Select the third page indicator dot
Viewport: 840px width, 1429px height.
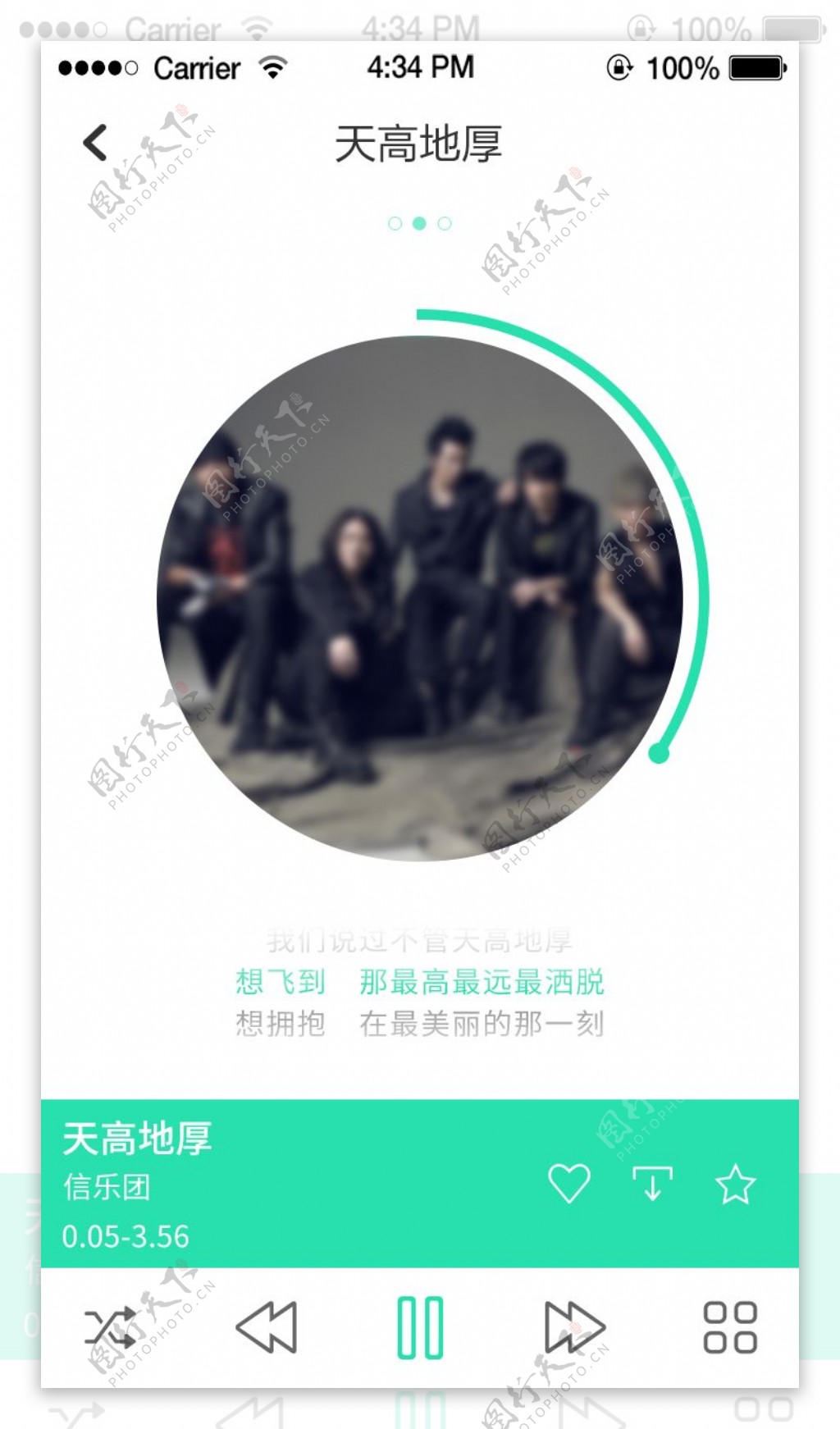tap(445, 223)
